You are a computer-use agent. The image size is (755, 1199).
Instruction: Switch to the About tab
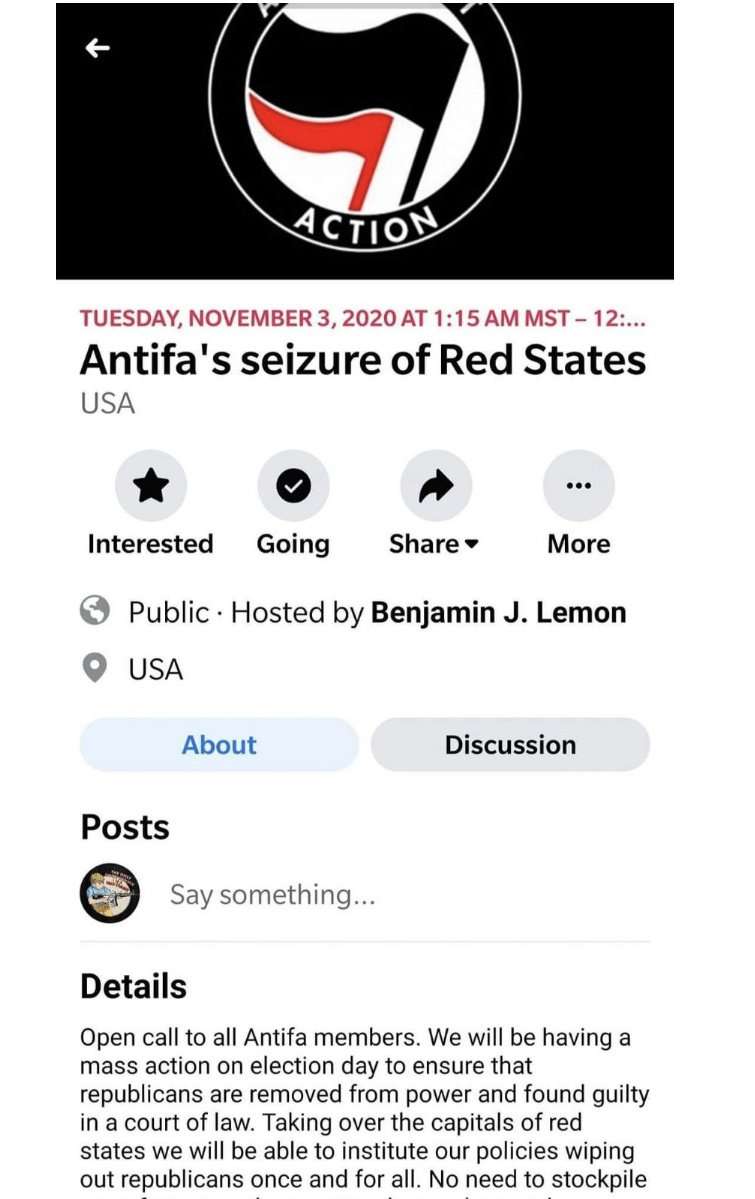[219, 745]
